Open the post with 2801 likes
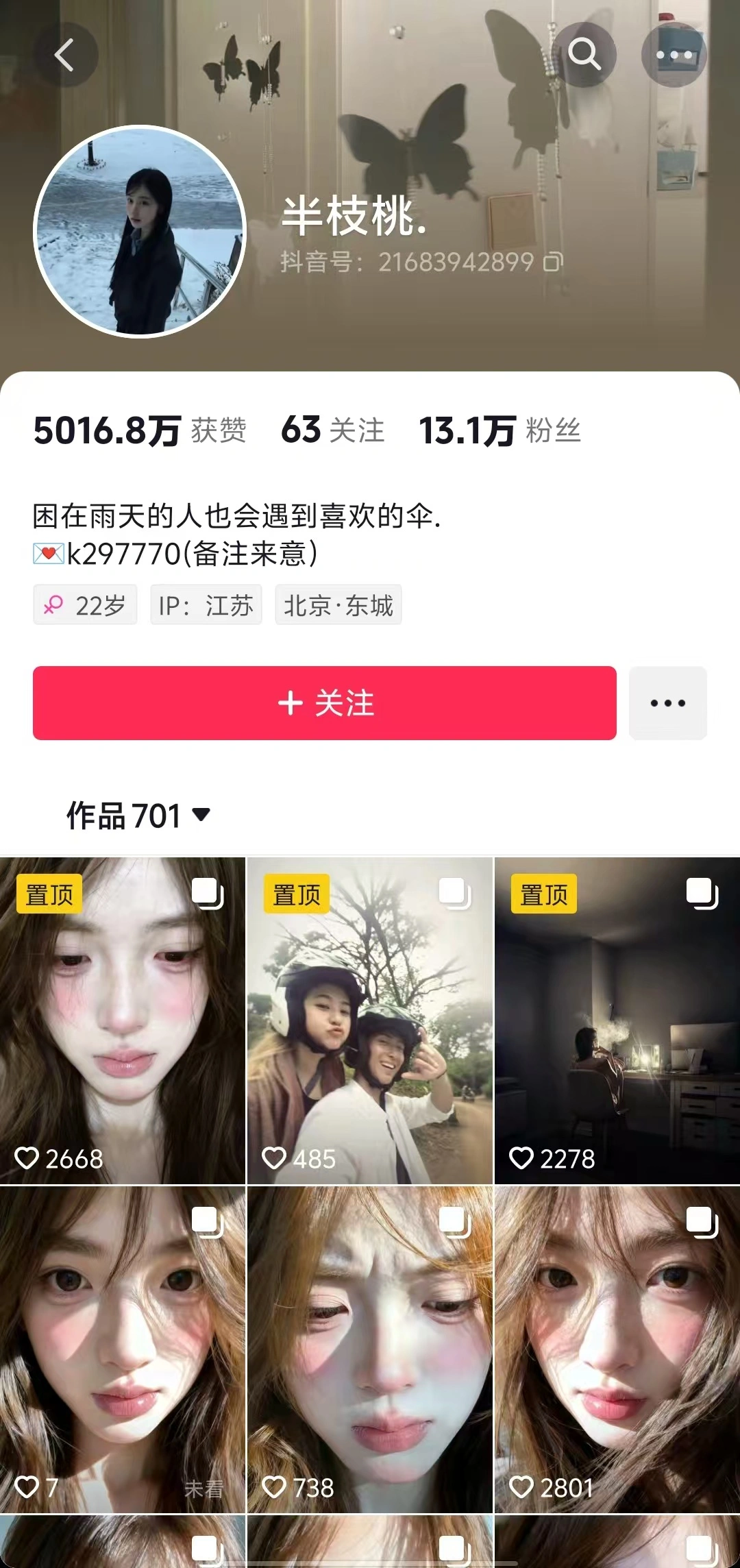Image resolution: width=740 pixels, height=1568 pixels. point(617,1350)
